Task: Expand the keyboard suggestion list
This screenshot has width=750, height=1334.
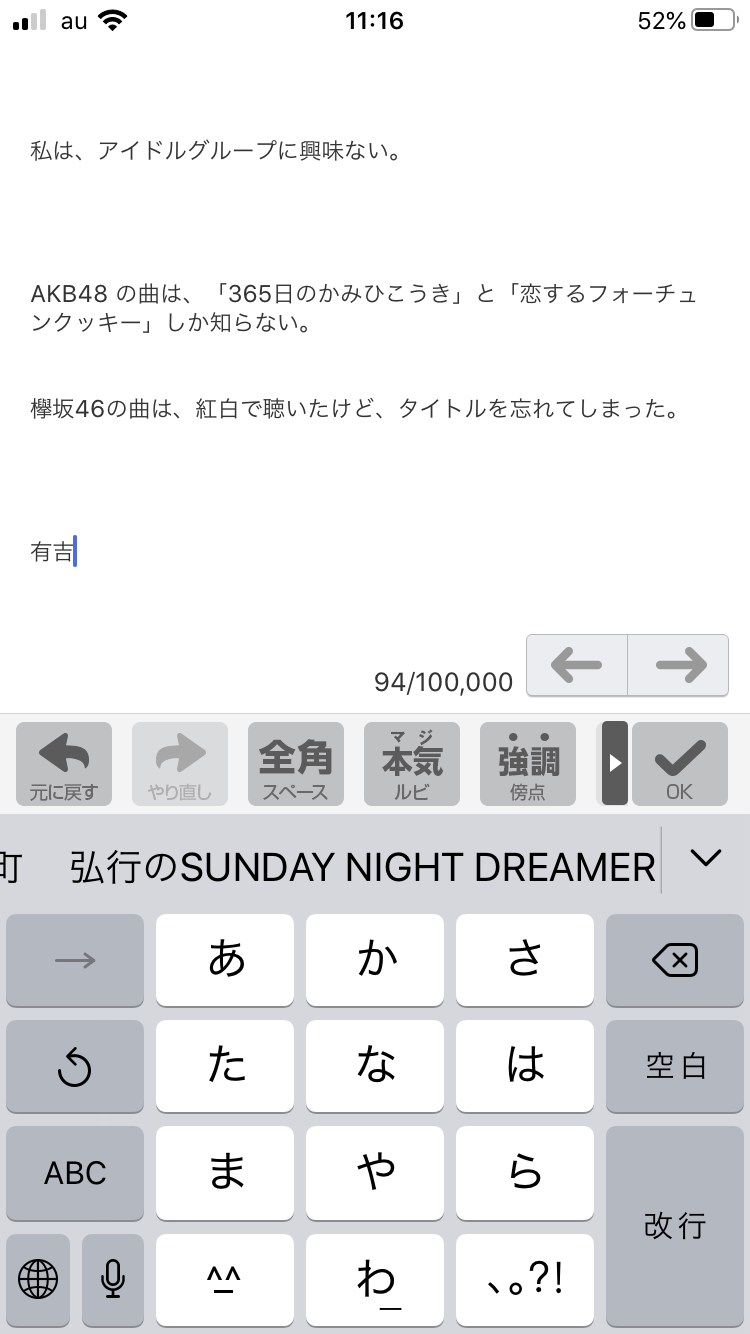Action: pyautogui.click(x=706, y=858)
